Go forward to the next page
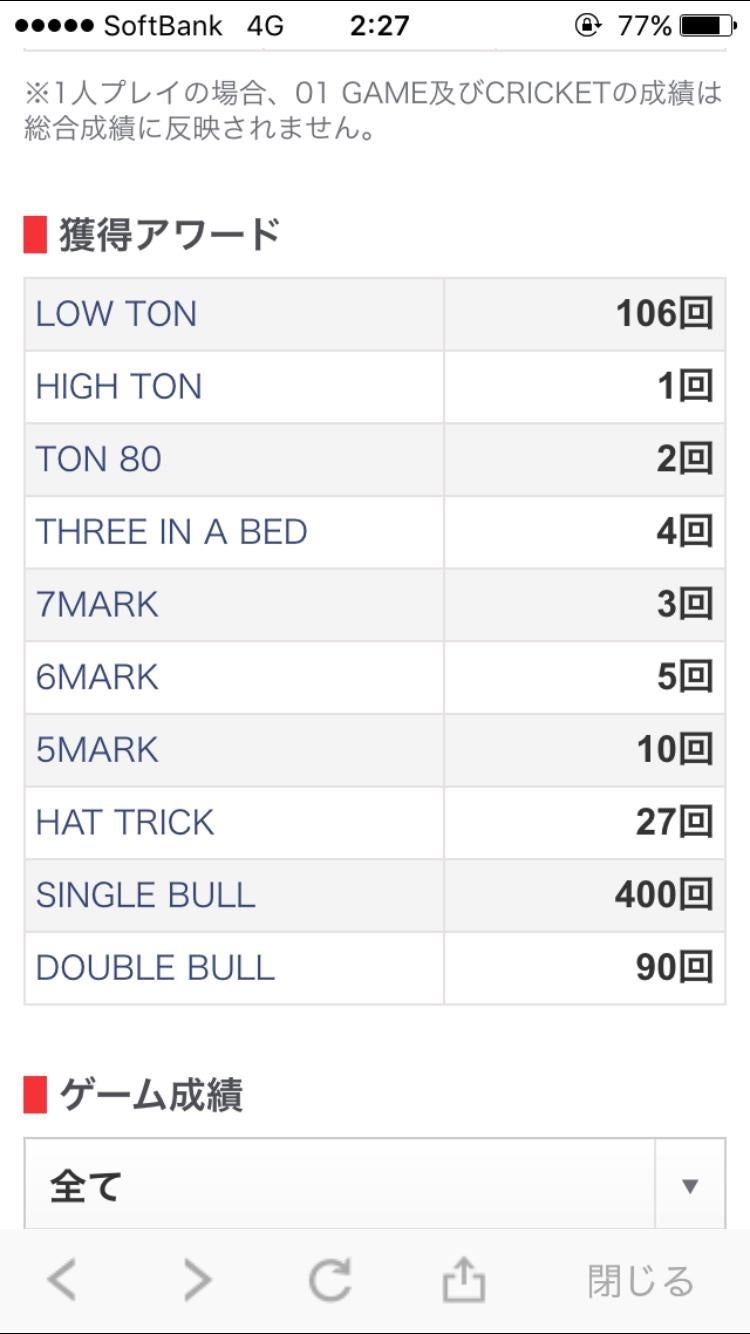The image size is (750, 1334). 197,1280
